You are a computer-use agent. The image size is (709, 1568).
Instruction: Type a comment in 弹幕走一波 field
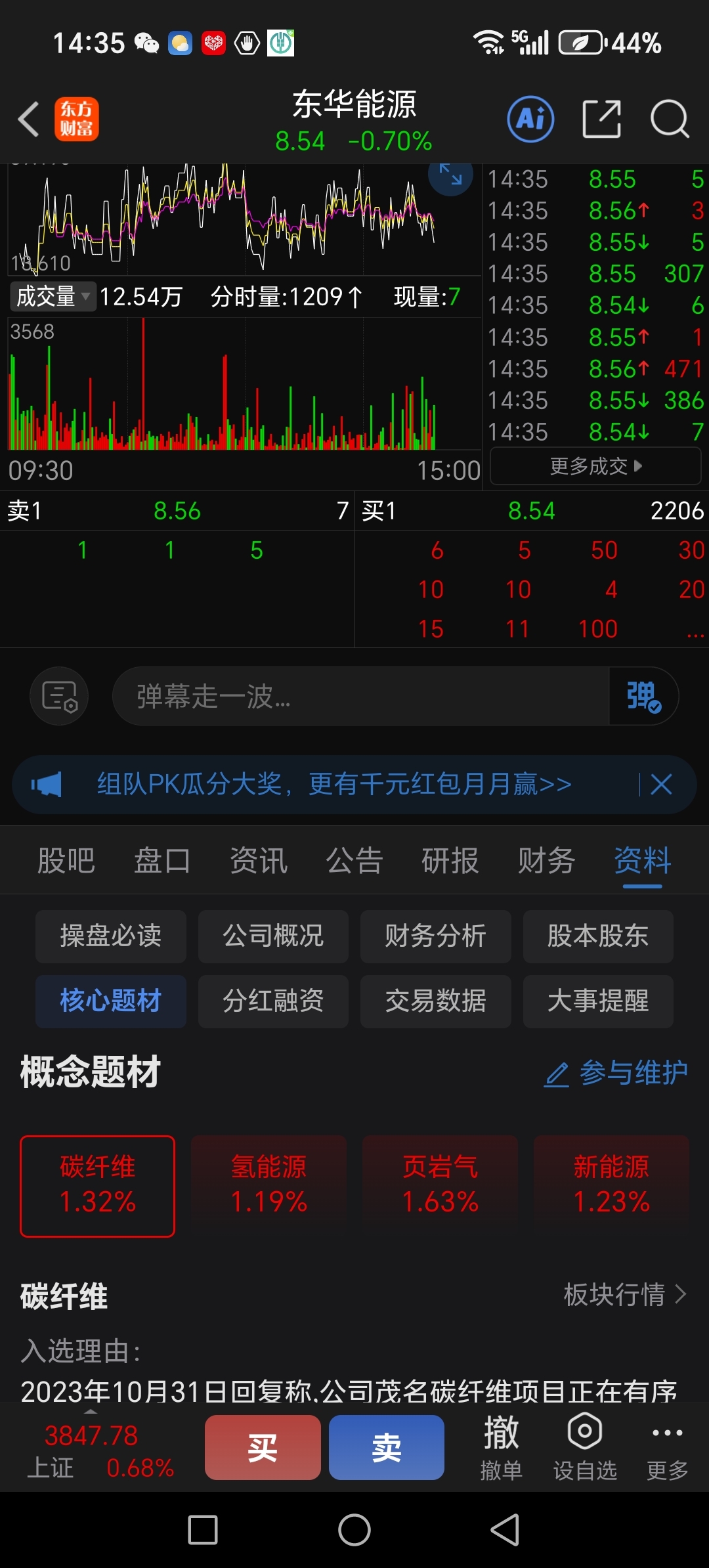(x=361, y=696)
